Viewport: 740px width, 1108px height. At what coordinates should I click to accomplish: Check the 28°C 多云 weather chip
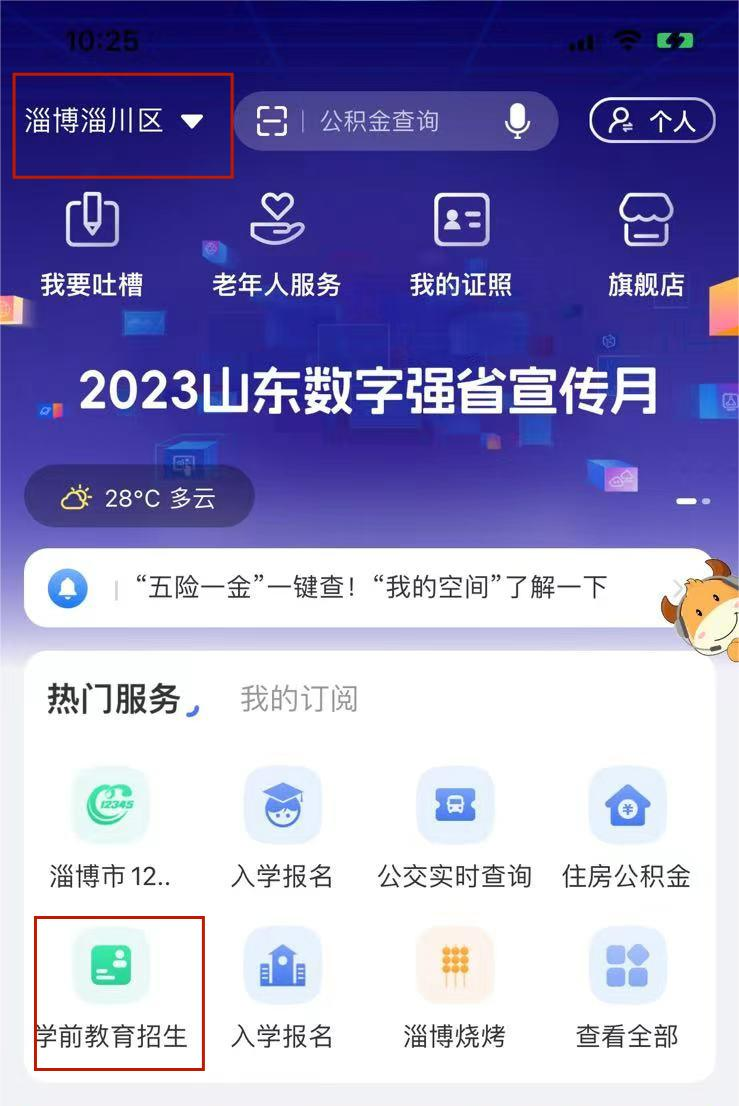(x=139, y=497)
